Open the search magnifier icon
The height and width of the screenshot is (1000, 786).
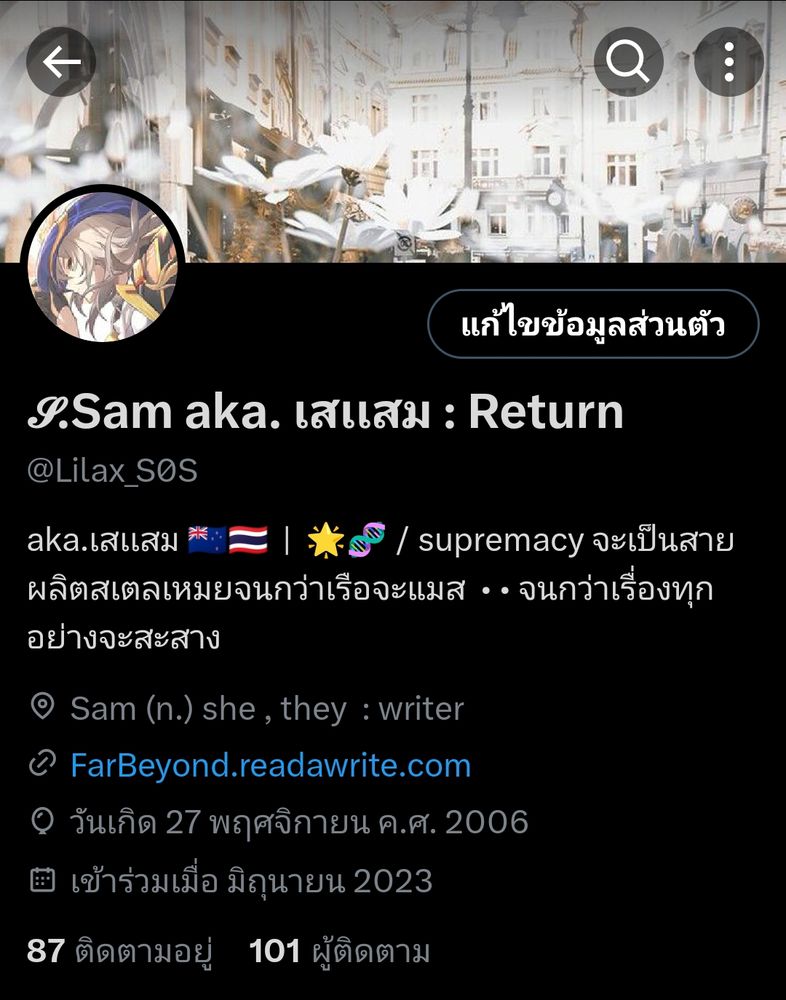point(628,62)
